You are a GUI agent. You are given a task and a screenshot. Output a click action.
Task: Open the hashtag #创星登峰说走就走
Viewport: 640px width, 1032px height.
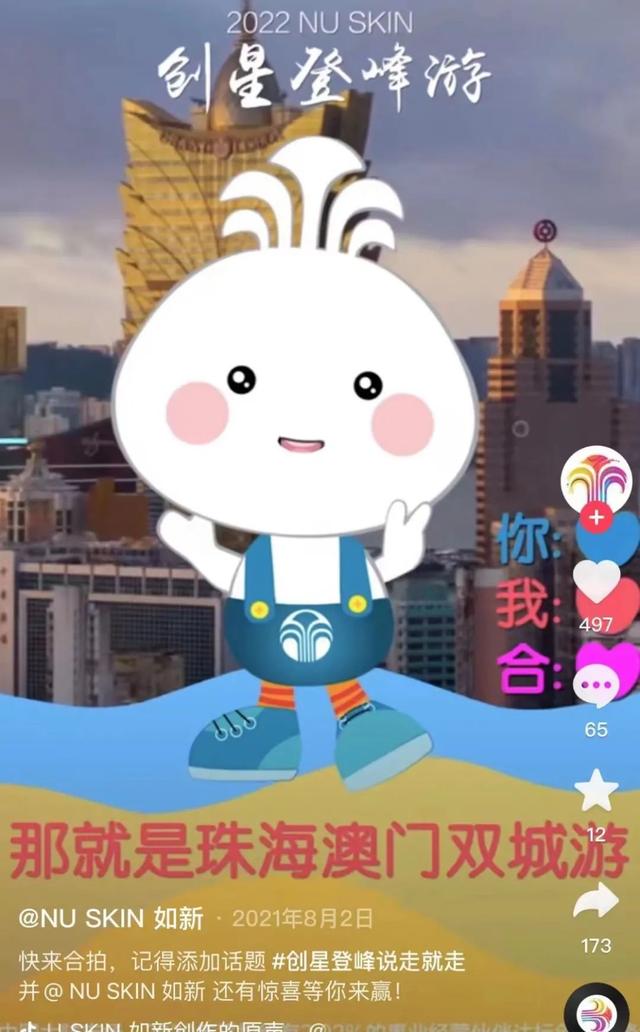coord(369,962)
